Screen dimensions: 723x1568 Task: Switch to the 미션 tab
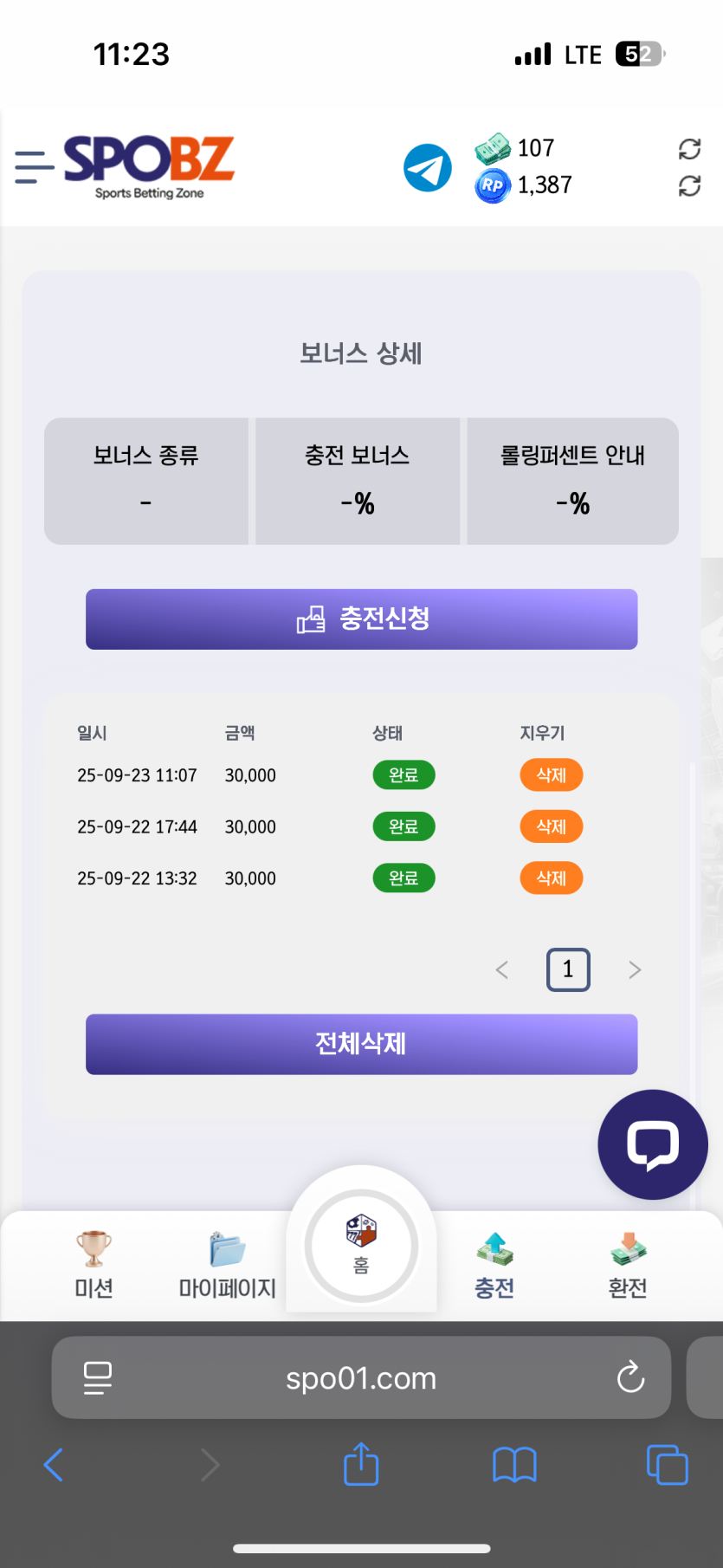(94, 1265)
